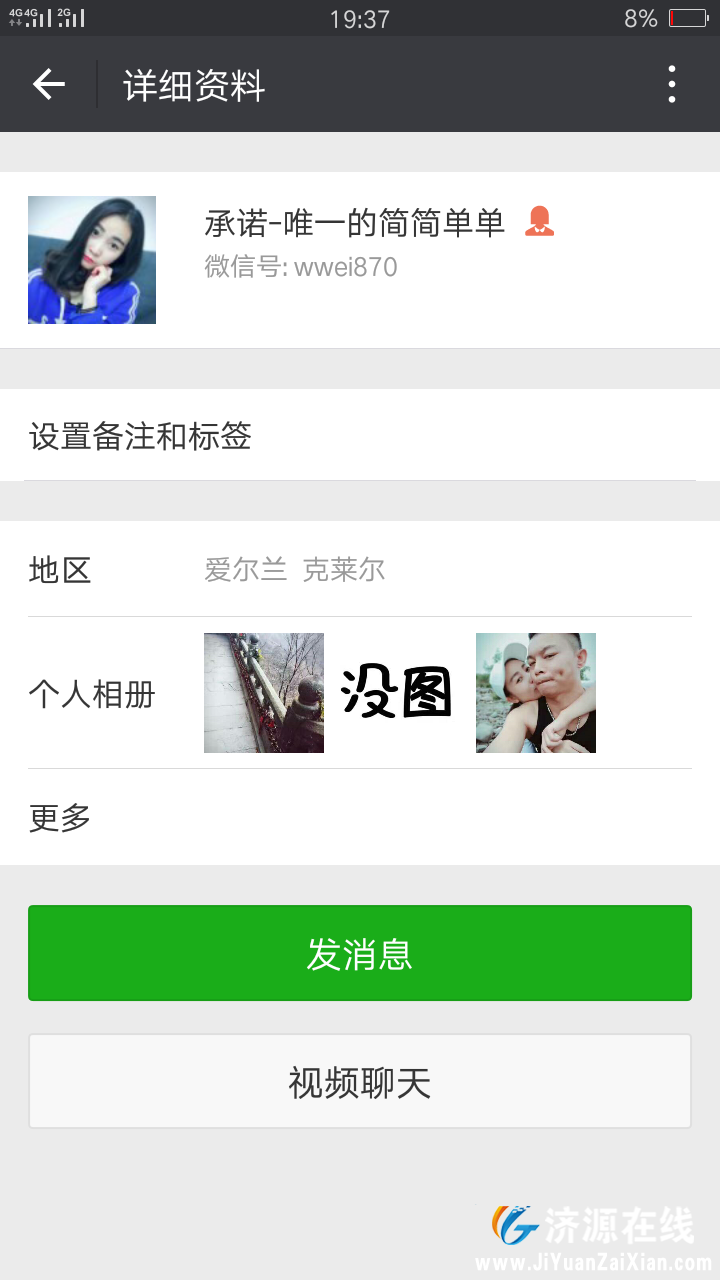Open 设置备注和标签 settings
720x1280 pixels.
[x=360, y=436]
